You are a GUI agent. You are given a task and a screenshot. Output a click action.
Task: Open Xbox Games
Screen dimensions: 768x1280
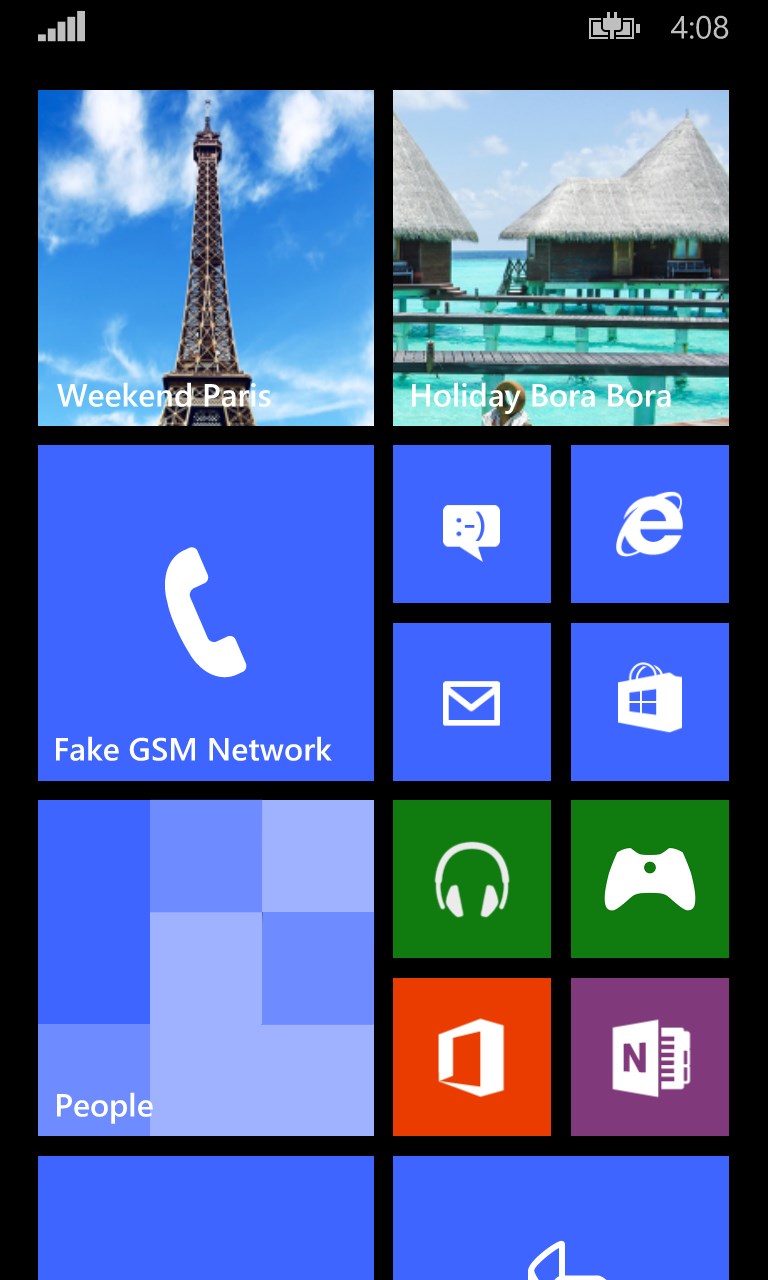click(649, 878)
